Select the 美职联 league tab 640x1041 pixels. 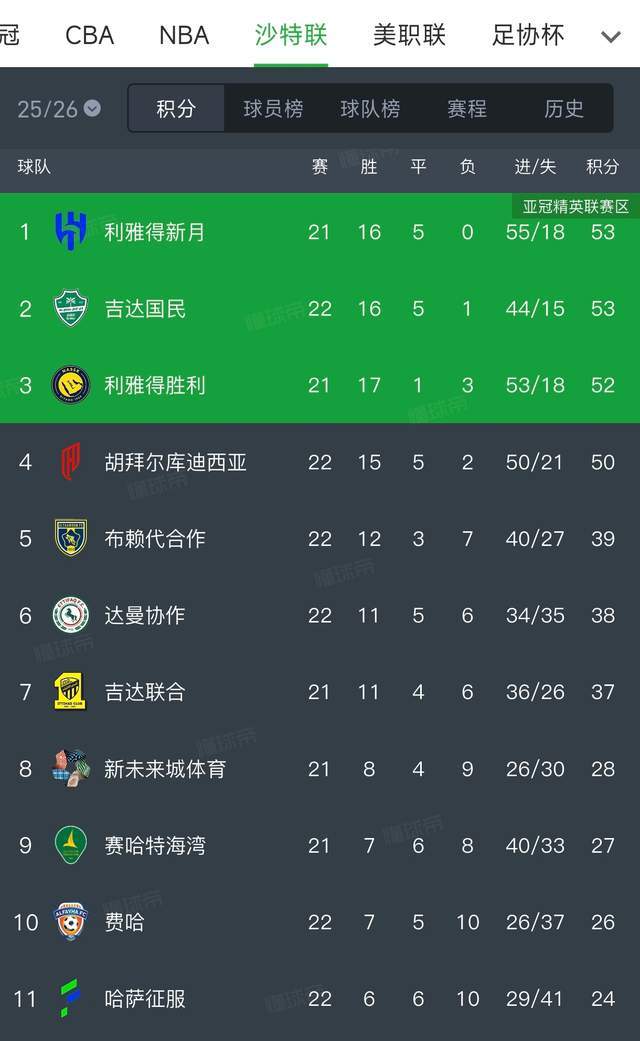pos(409,36)
